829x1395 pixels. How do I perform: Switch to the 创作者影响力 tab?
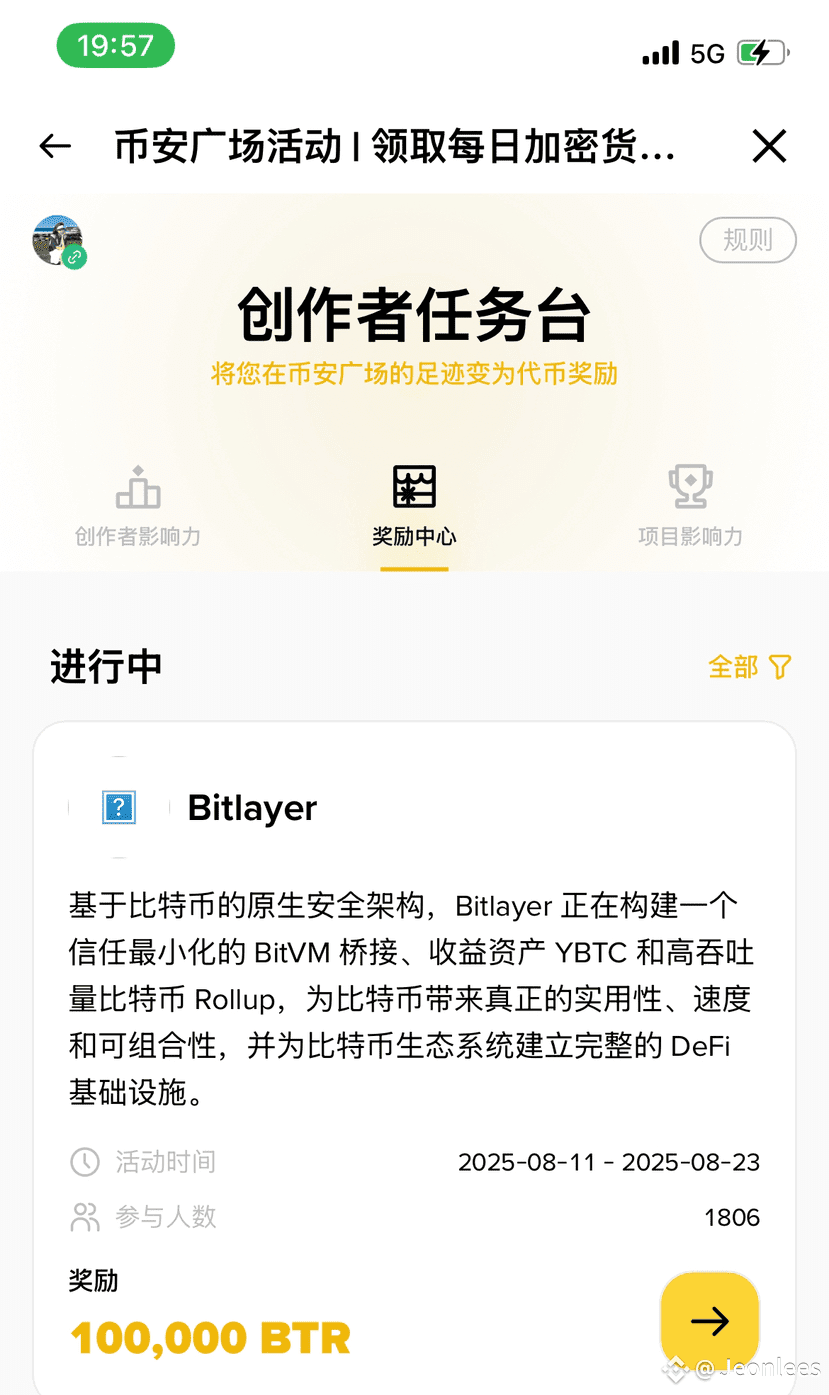tap(138, 506)
